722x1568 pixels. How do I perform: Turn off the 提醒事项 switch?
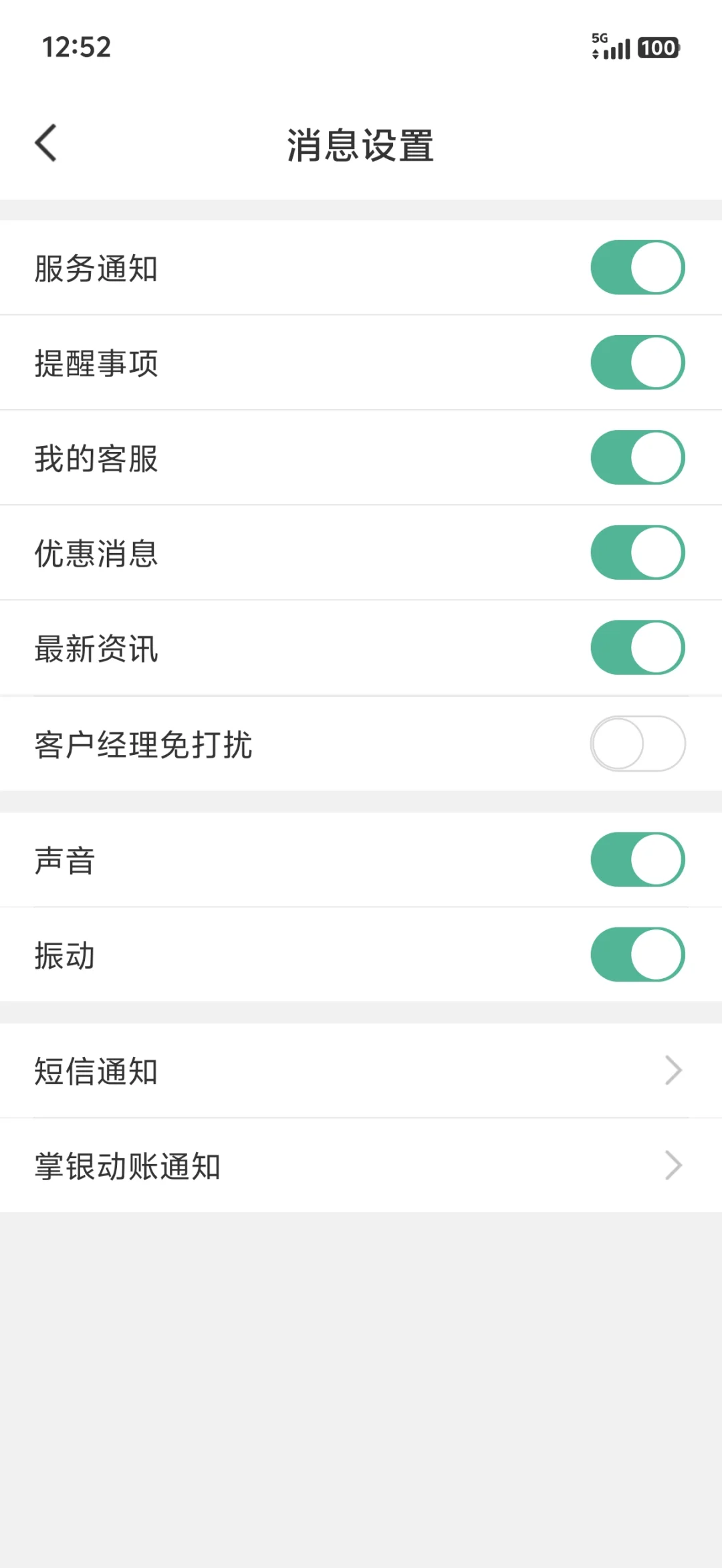click(637, 362)
